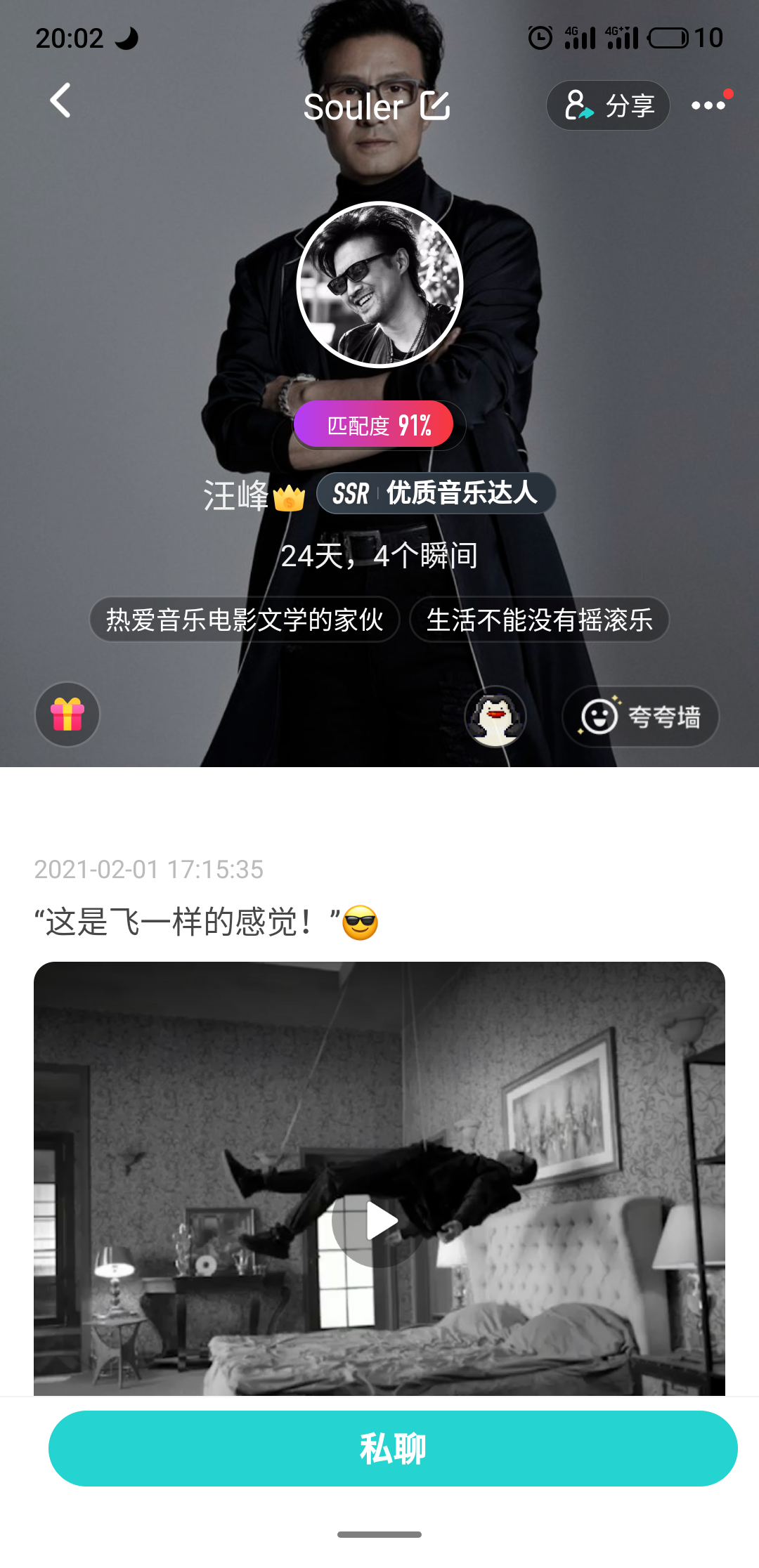Tap the SSR 优质音乐达人 badge
Image resolution: width=759 pixels, height=1568 pixels.
point(436,493)
